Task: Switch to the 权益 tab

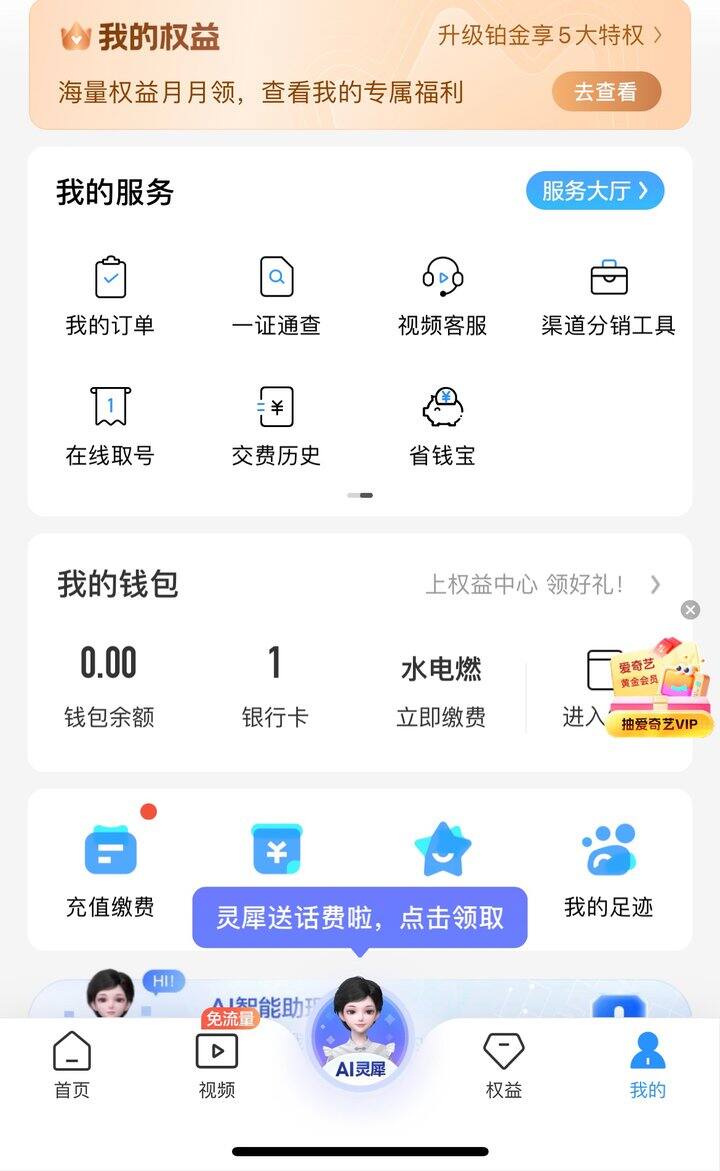Action: click(x=503, y=1065)
